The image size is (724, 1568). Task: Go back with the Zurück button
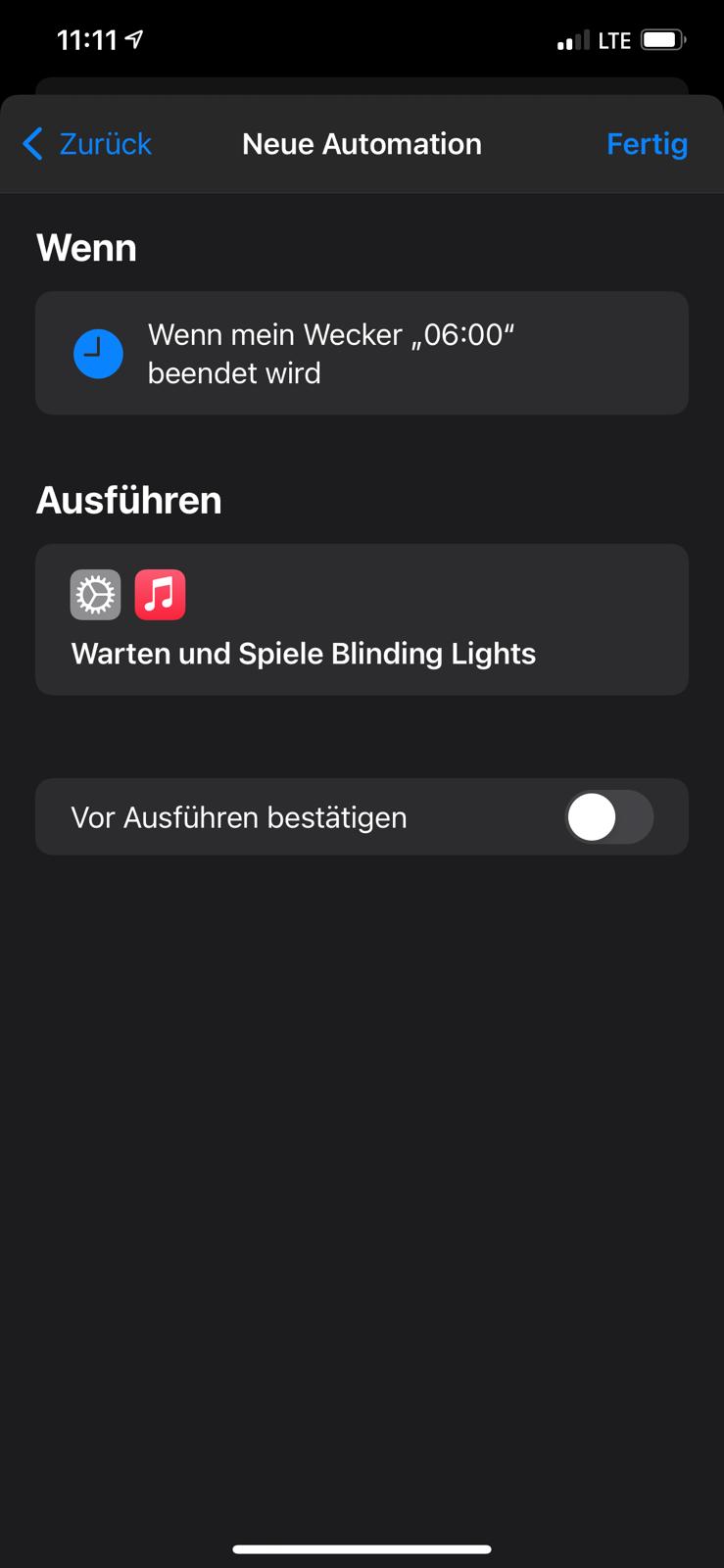[x=88, y=144]
